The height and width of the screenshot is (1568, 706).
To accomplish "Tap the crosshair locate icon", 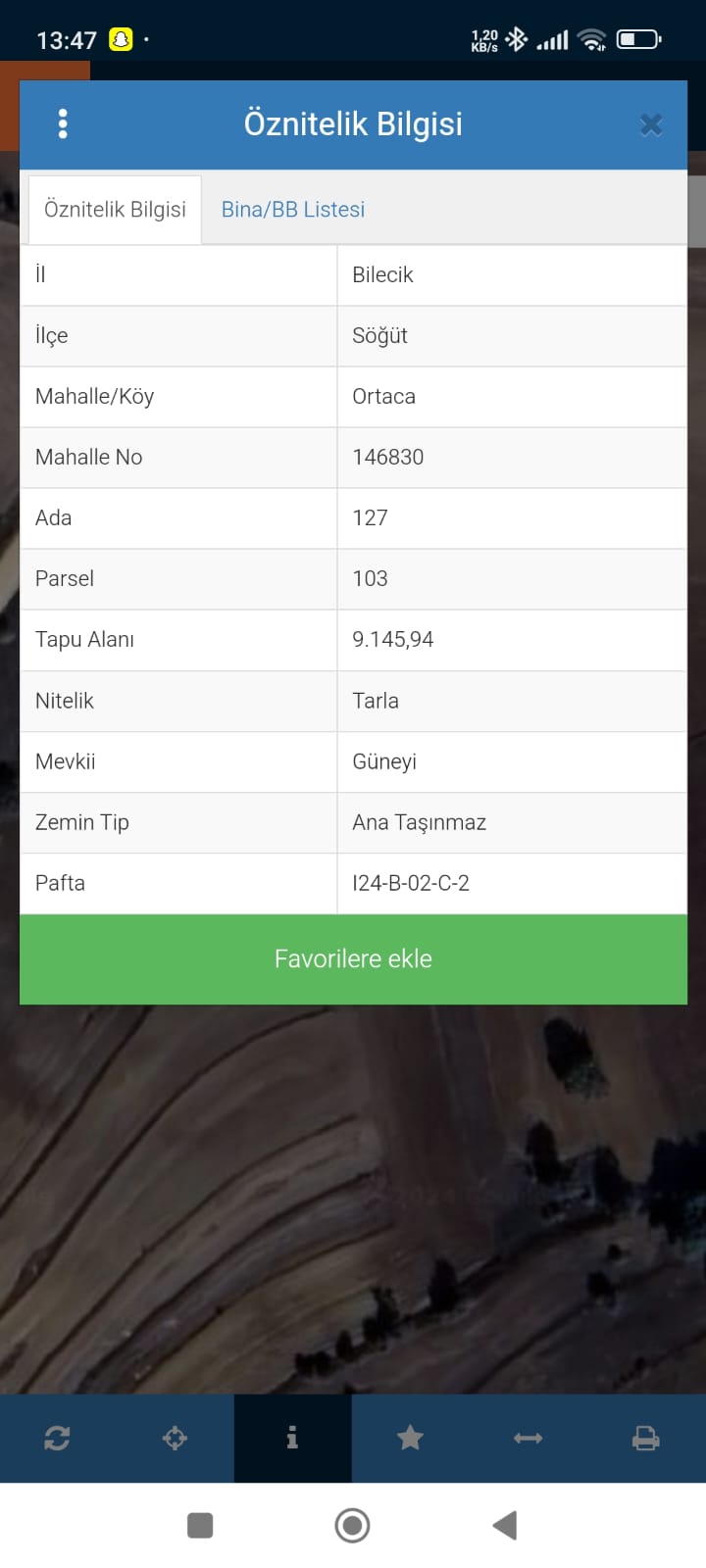I will click(175, 1438).
